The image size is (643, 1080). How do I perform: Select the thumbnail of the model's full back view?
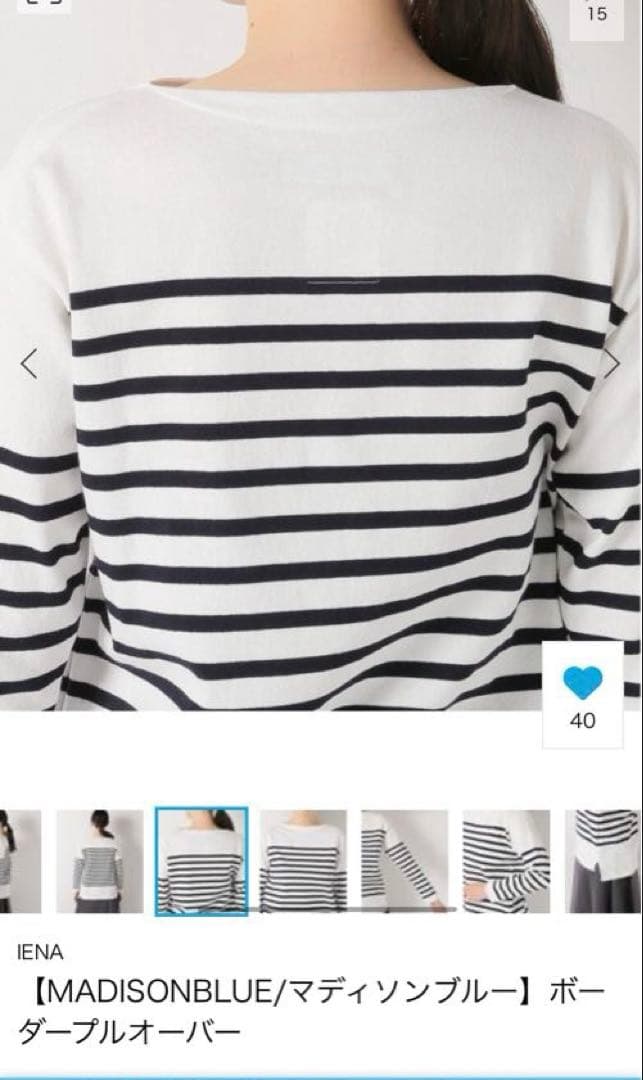99,861
